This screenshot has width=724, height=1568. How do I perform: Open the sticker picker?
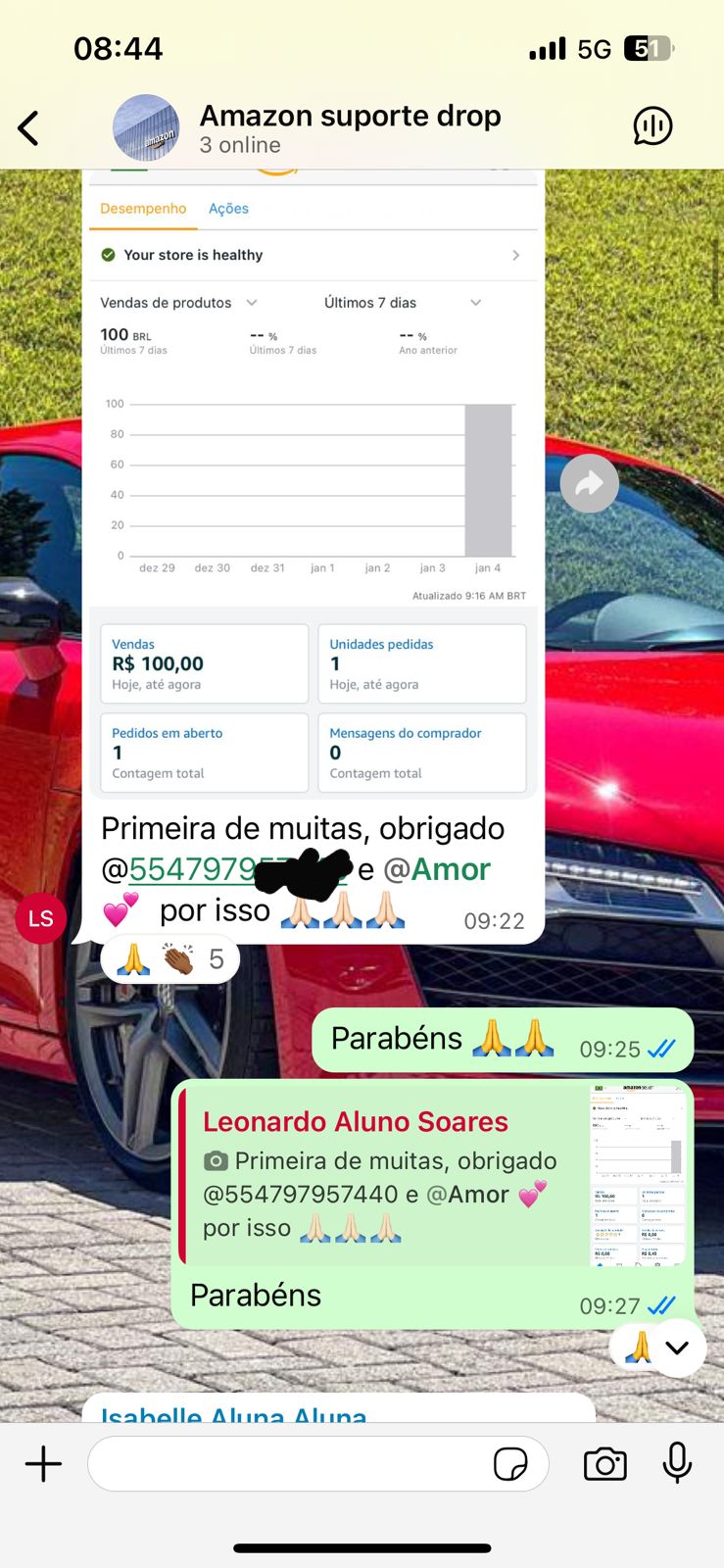(x=510, y=1464)
